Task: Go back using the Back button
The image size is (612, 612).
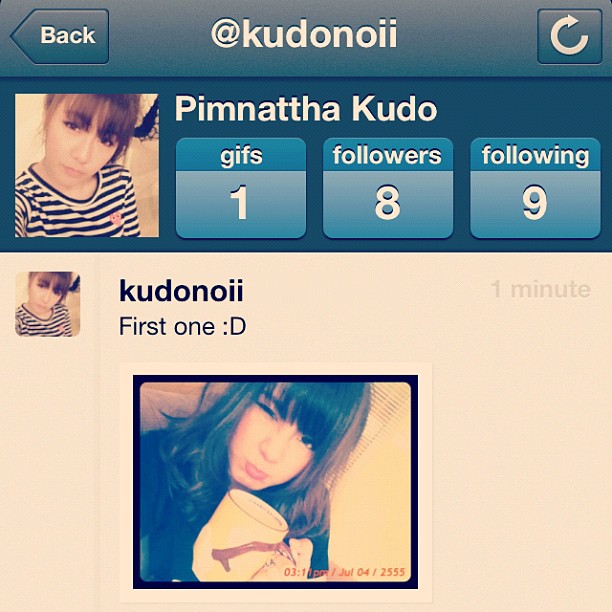Action: [60, 36]
